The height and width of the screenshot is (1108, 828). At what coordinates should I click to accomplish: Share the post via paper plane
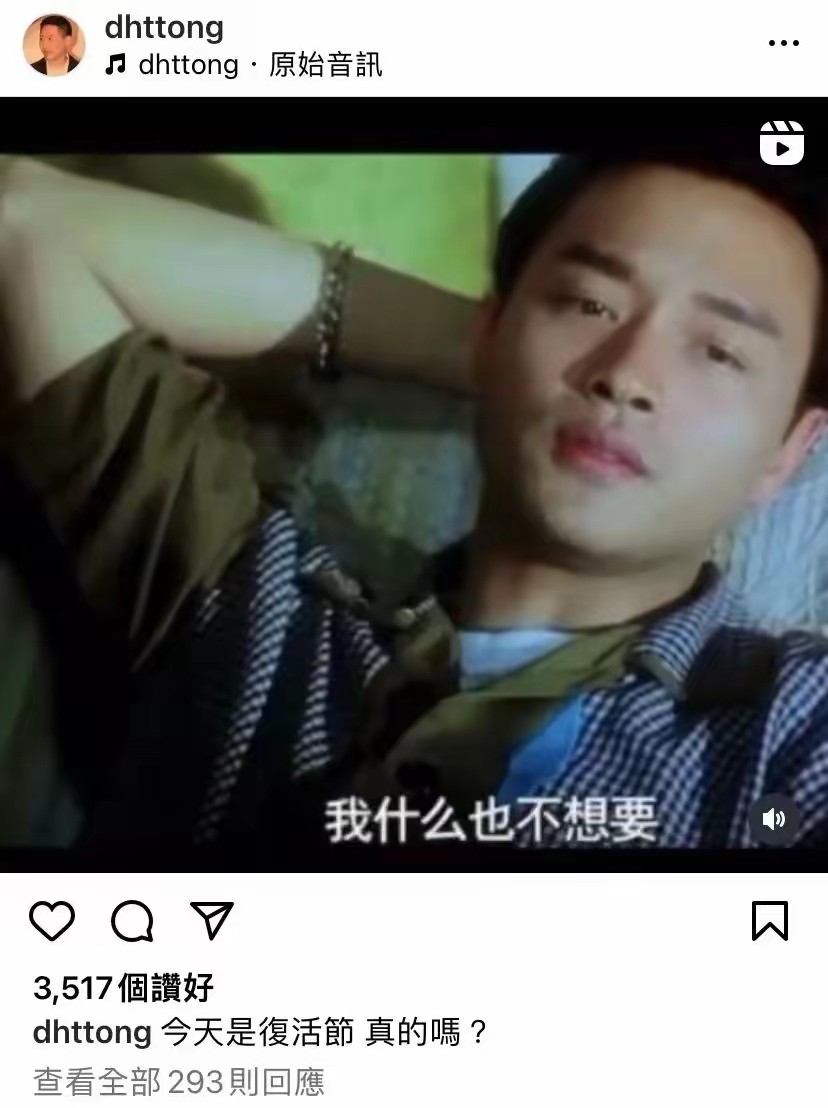coord(212,920)
